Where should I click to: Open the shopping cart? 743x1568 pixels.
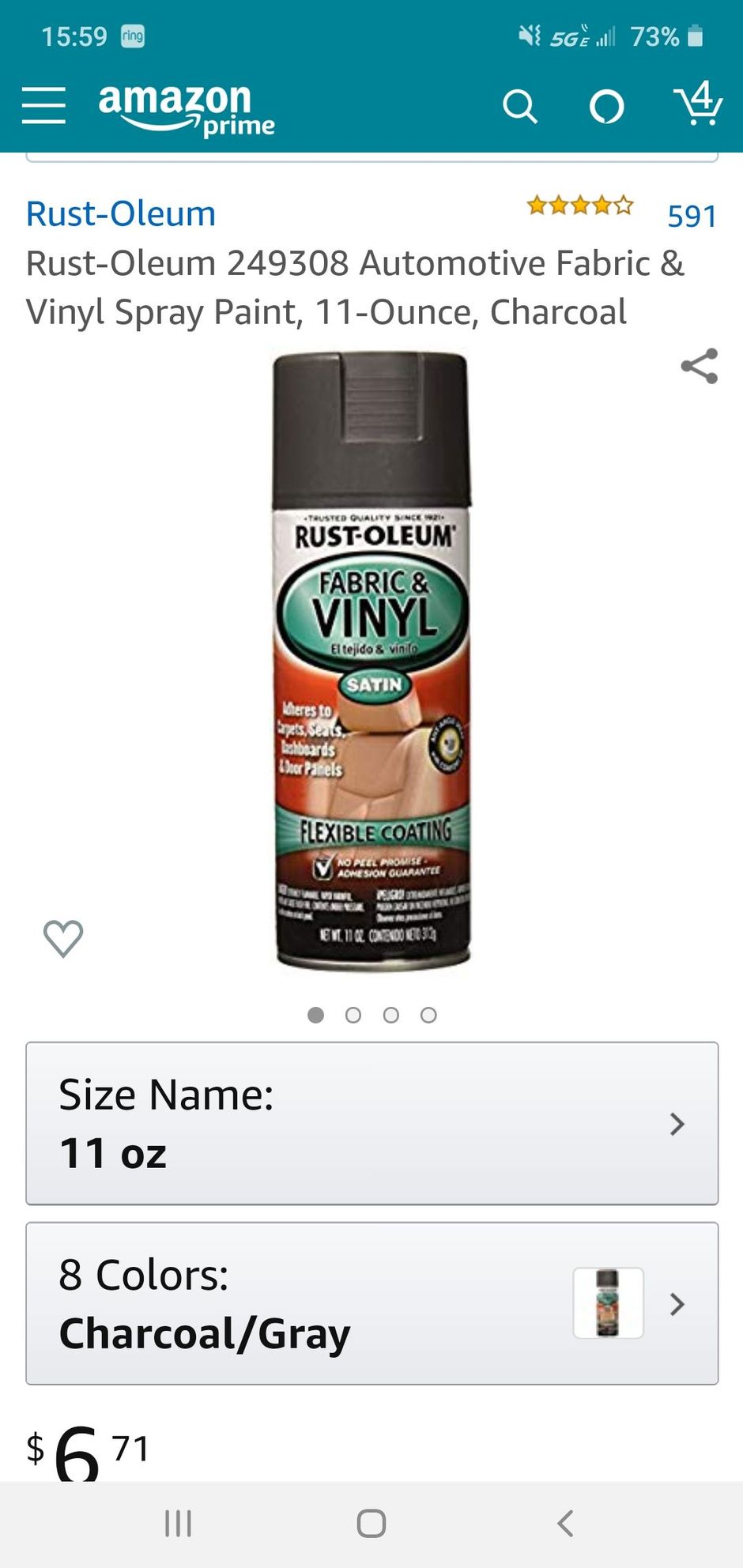point(698,104)
